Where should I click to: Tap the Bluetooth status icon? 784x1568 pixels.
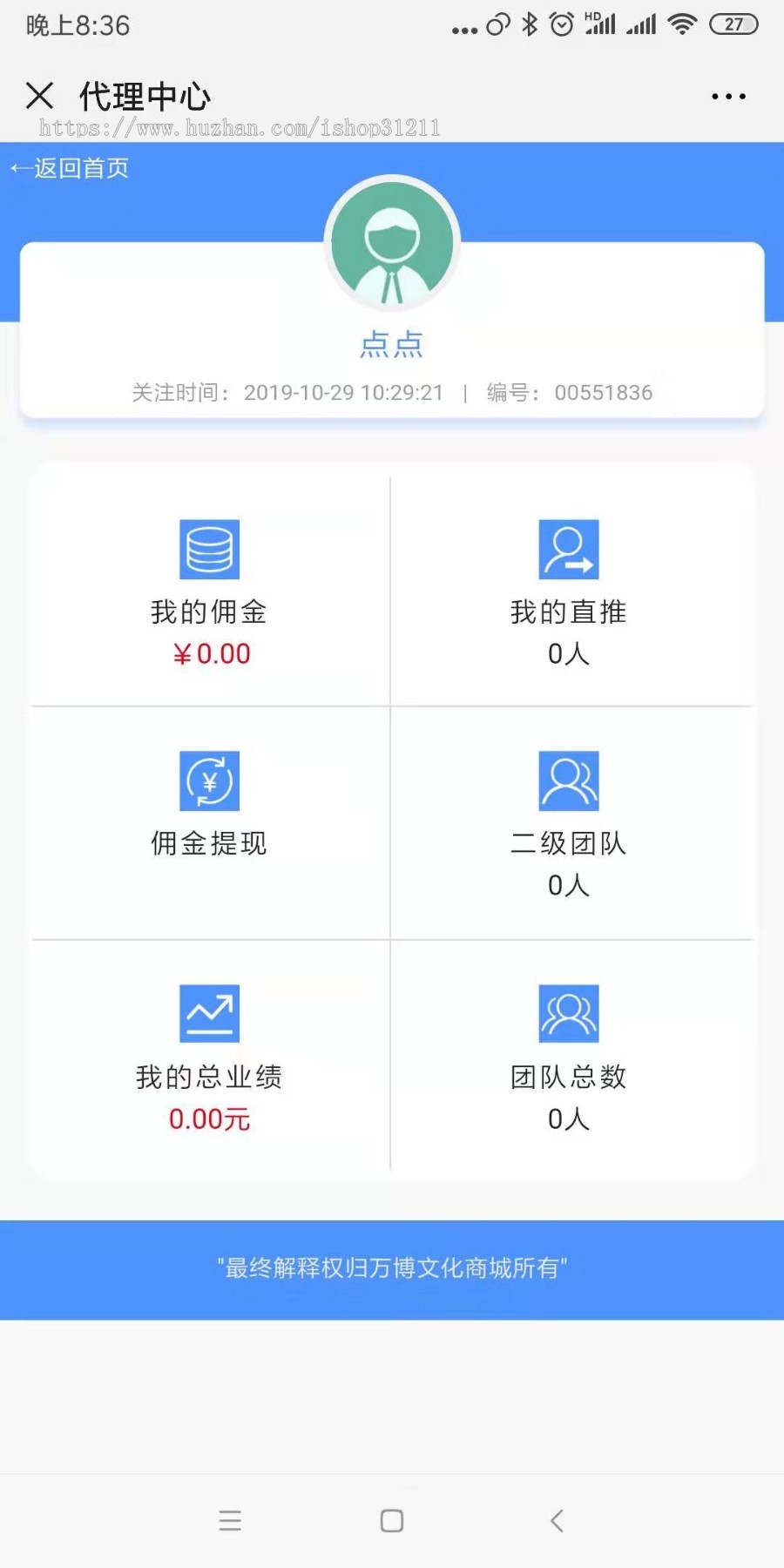528,24
